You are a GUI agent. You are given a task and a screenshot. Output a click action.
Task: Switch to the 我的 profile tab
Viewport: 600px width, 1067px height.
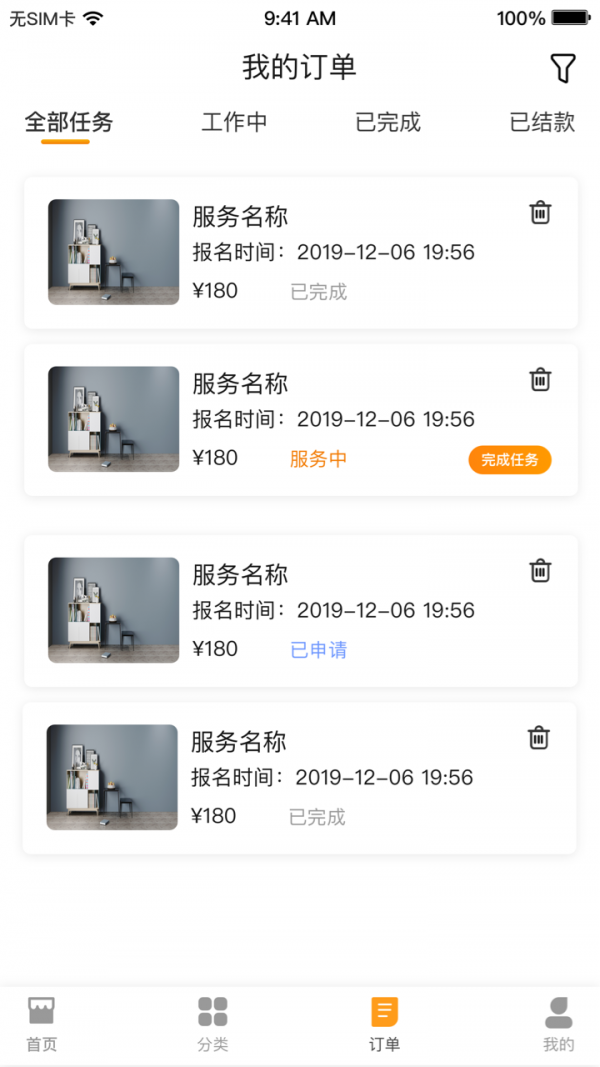tap(558, 1024)
